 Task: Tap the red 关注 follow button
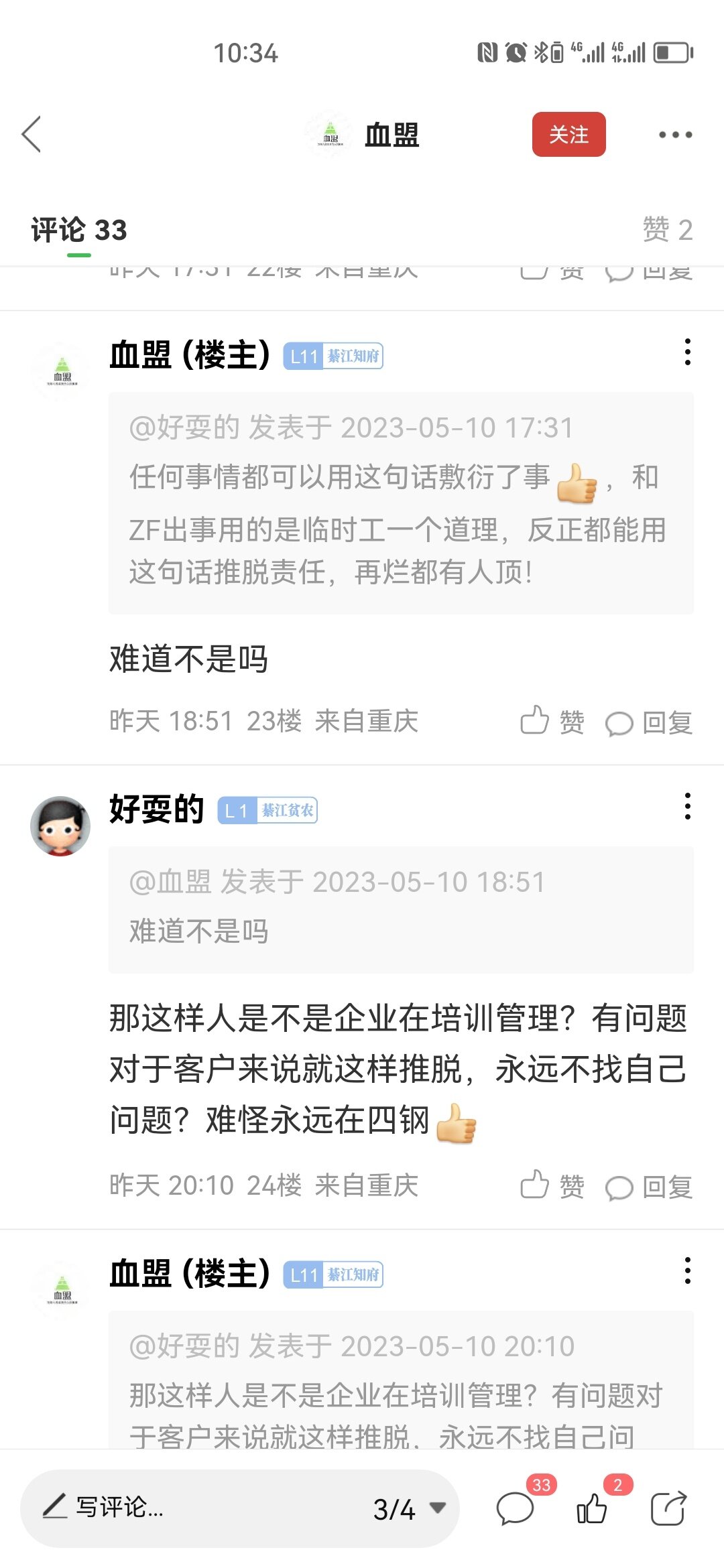pyautogui.click(x=568, y=134)
